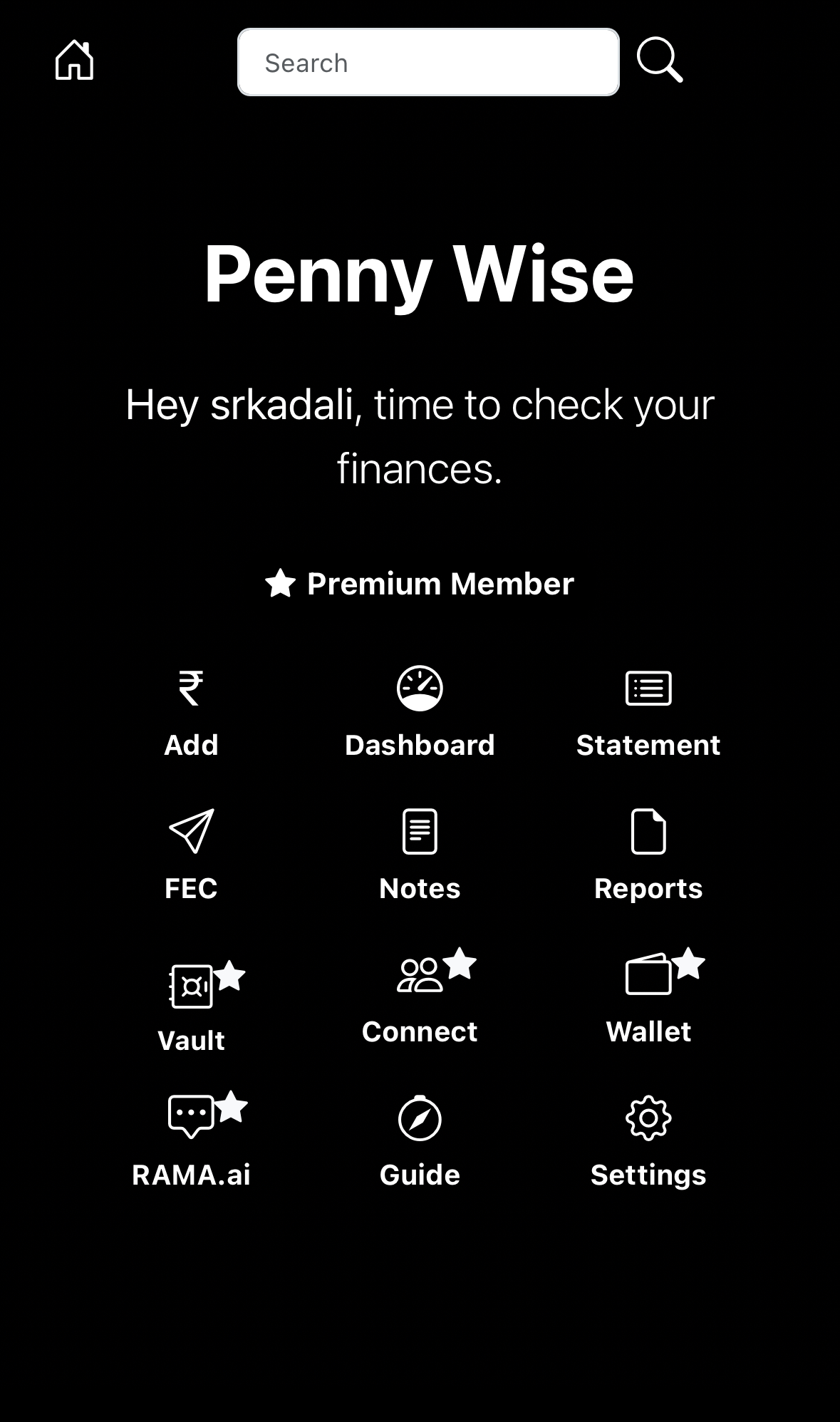Open the Guide

click(420, 1140)
